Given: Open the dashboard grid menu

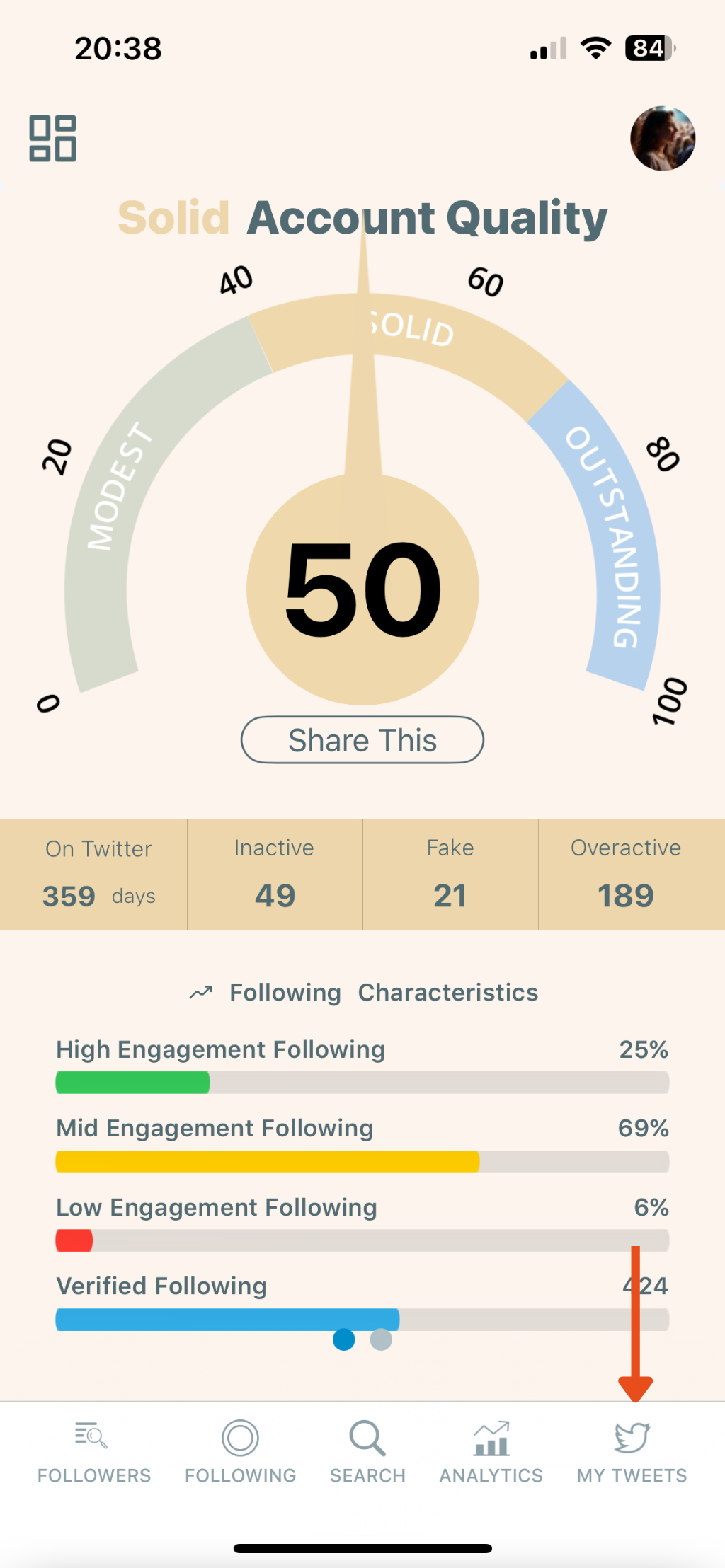Looking at the screenshot, I should tap(53, 139).
